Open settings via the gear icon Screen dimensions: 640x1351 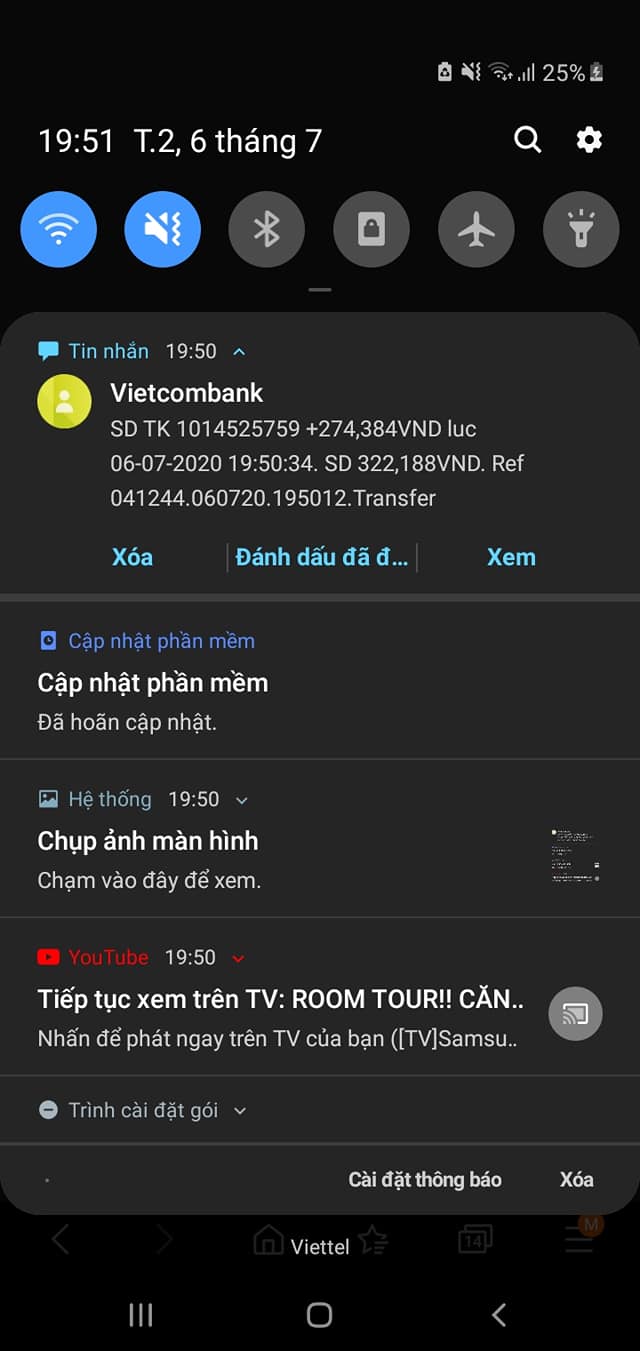coord(589,140)
